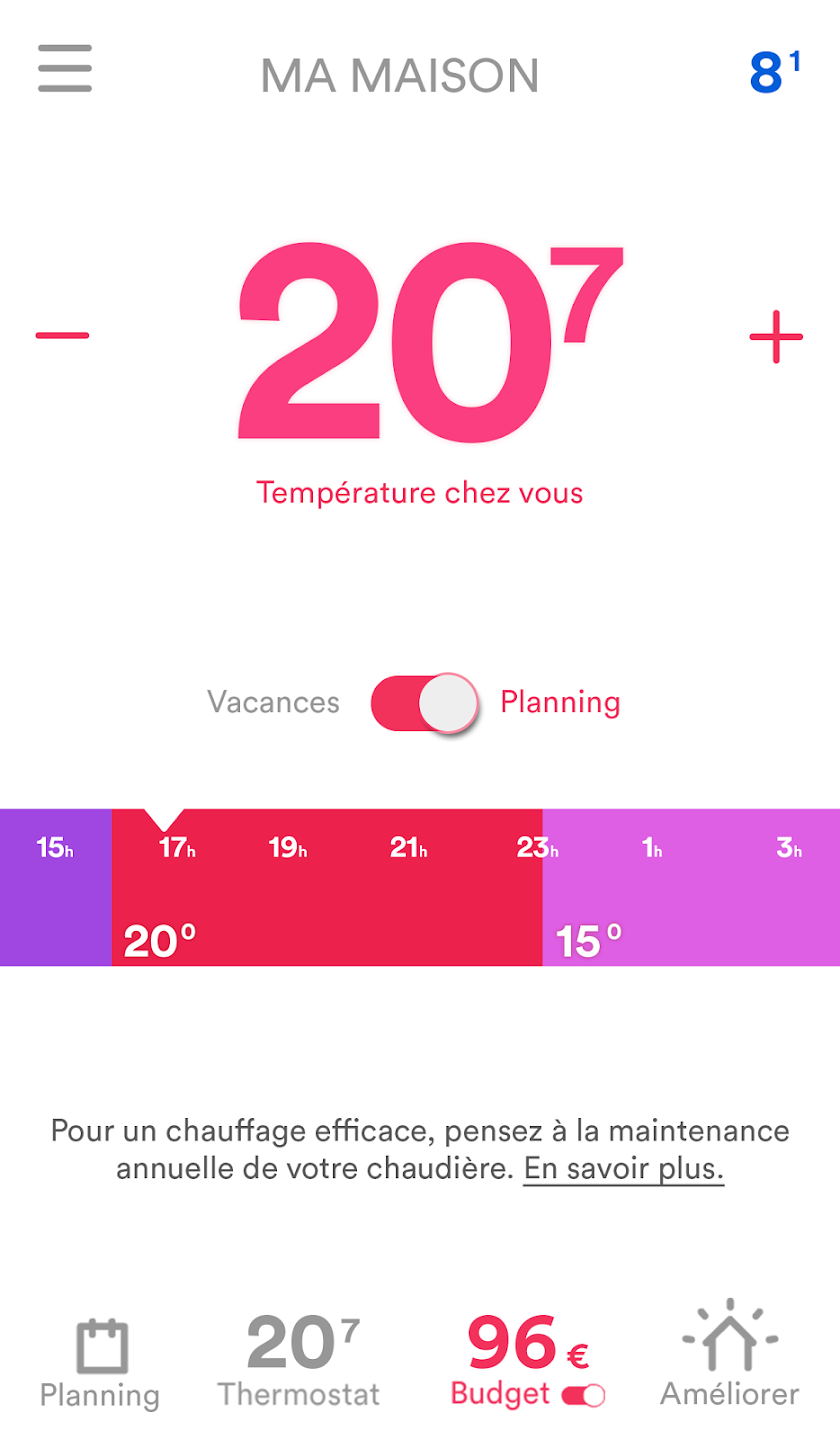Decrease temperature with the minus button

coord(62,335)
